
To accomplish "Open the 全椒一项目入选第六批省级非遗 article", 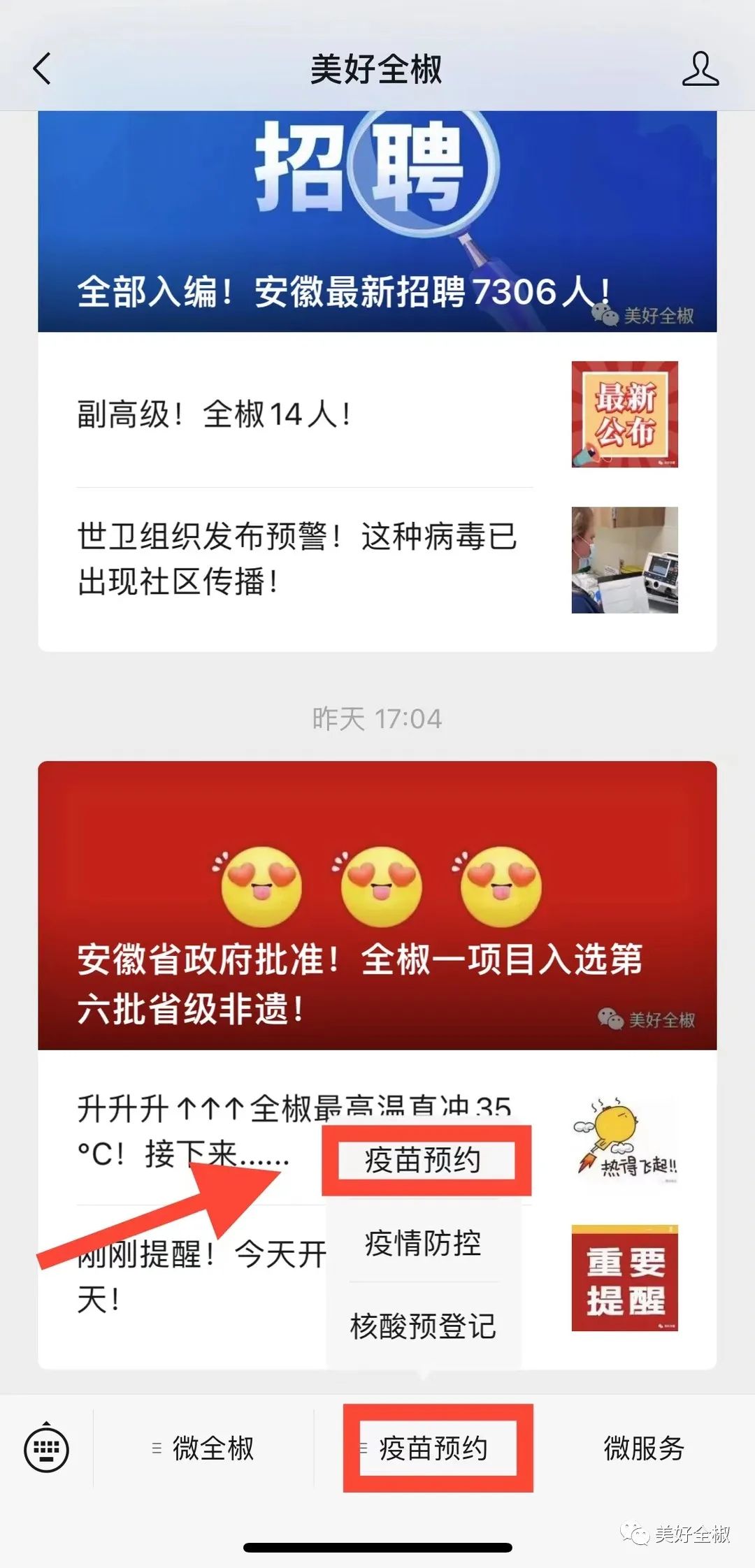I will [x=377, y=906].
